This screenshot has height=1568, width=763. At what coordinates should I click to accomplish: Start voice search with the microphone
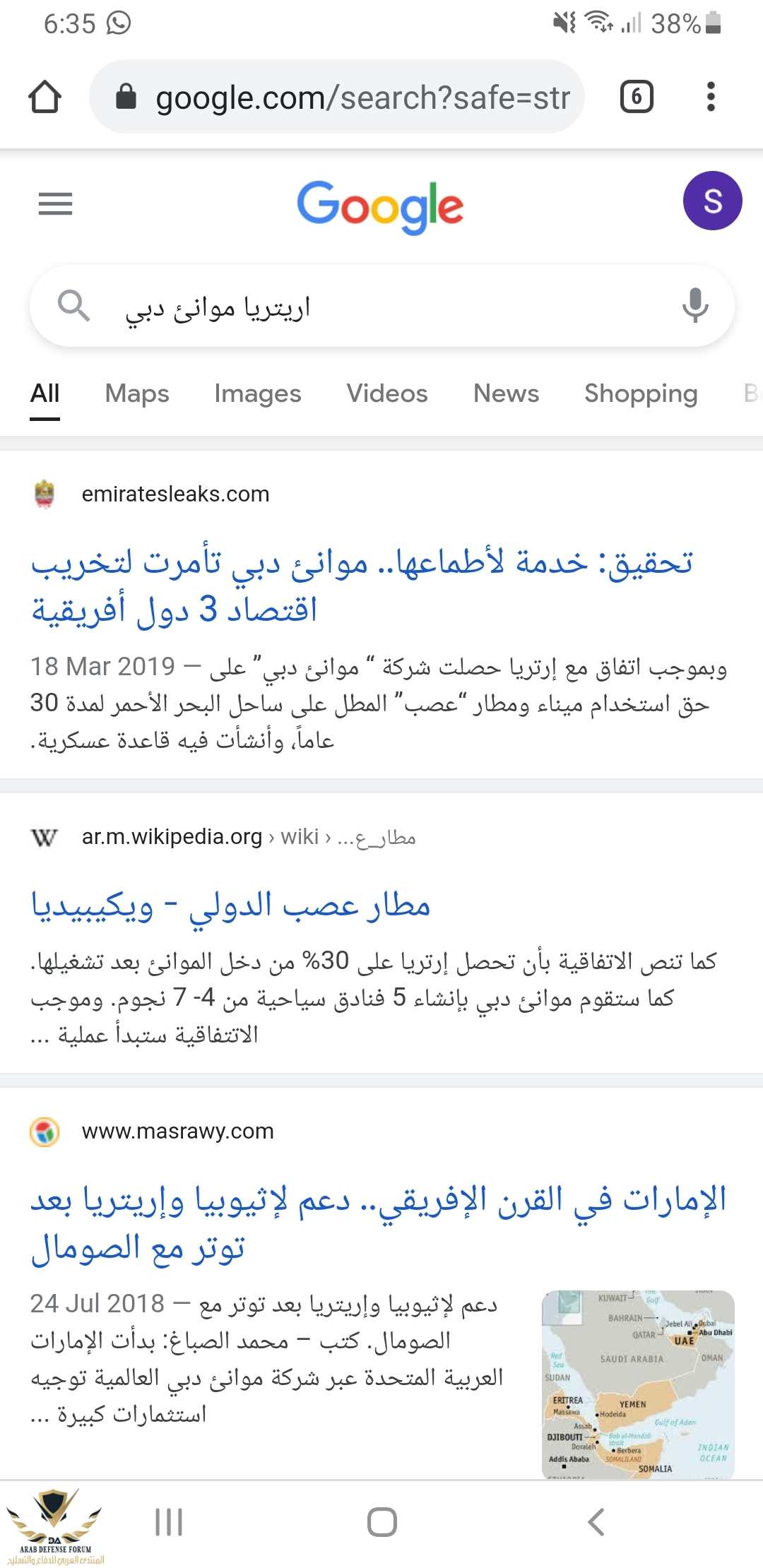[695, 306]
